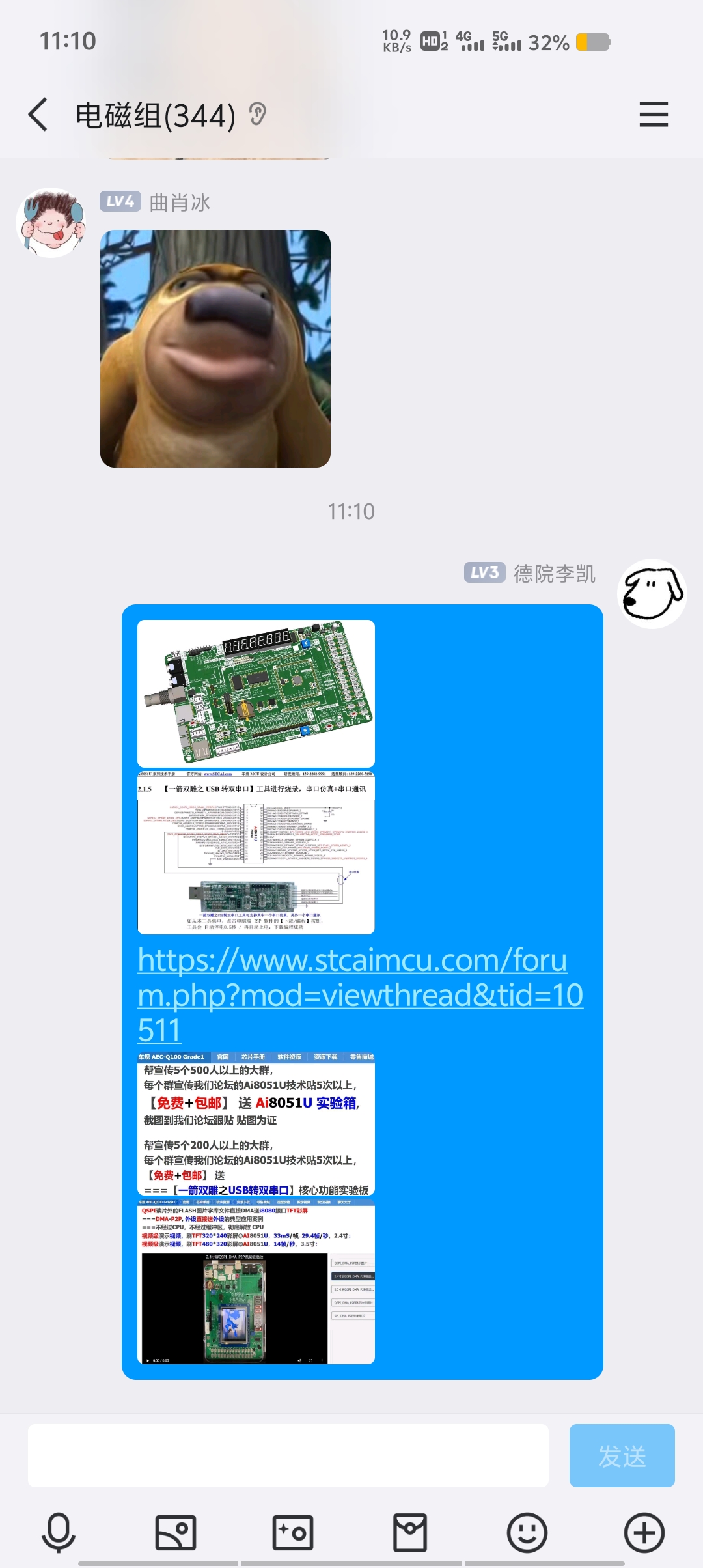Open the 免费+包邮 promotion image
The height and width of the screenshot is (1568, 703).
tap(256, 1123)
